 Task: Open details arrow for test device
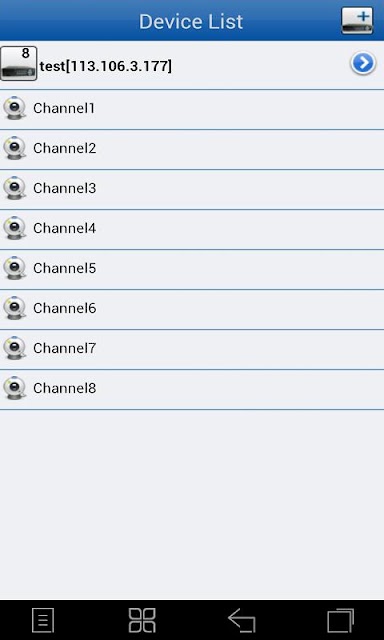tap(363, 63)
